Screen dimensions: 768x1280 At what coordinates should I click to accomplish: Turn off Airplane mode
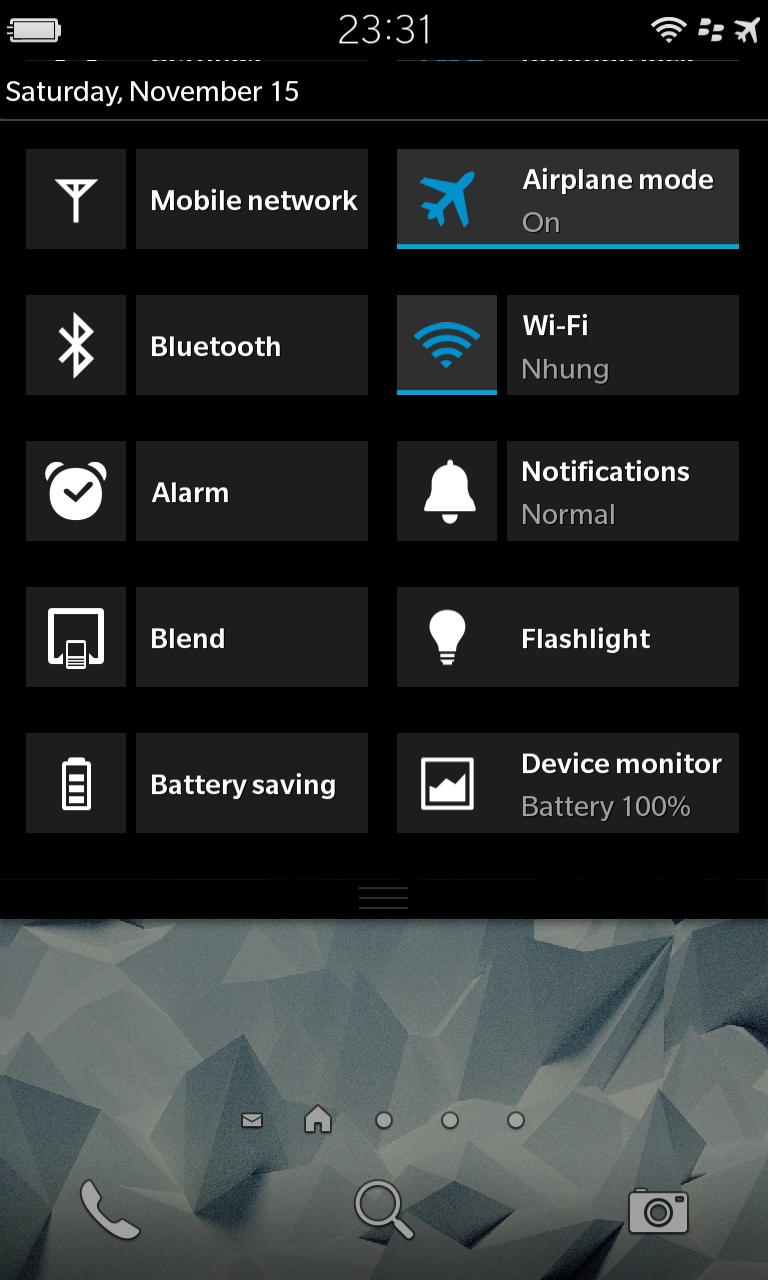pos(568,199)
